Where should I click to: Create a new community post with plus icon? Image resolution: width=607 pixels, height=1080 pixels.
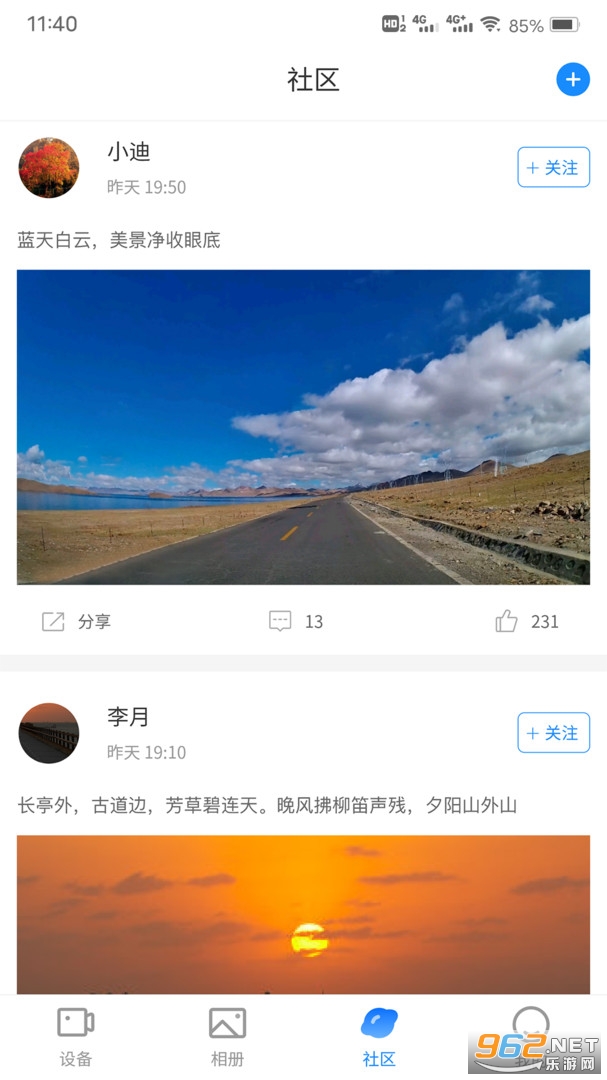pyautogui.click(x=572, y=79)
